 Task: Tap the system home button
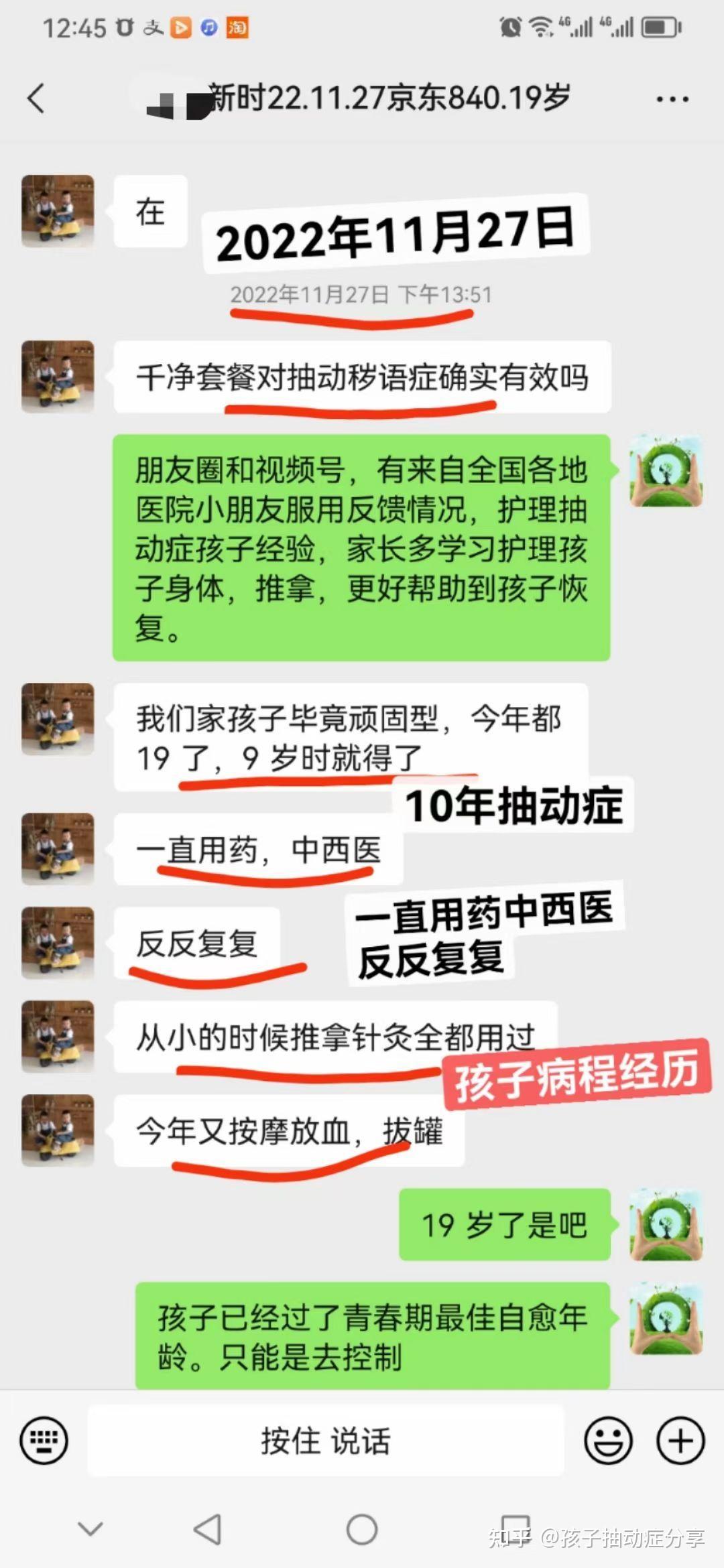pyautogui.click(x=362, y=1530)
